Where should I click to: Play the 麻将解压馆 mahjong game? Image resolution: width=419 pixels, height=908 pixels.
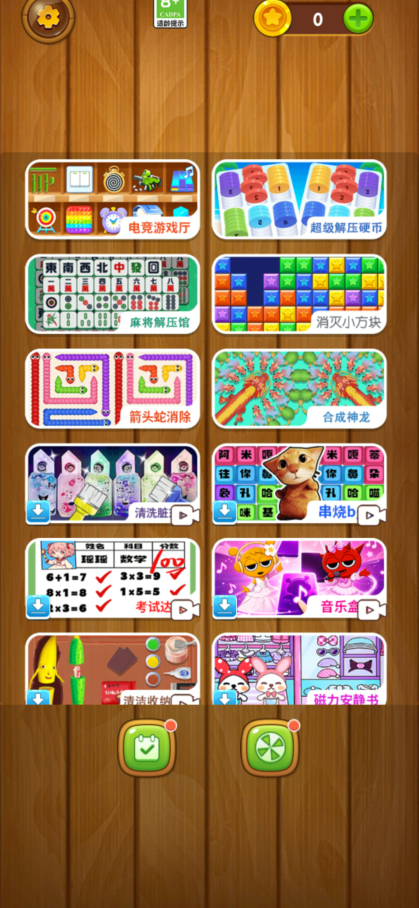(x=113, y=294)
